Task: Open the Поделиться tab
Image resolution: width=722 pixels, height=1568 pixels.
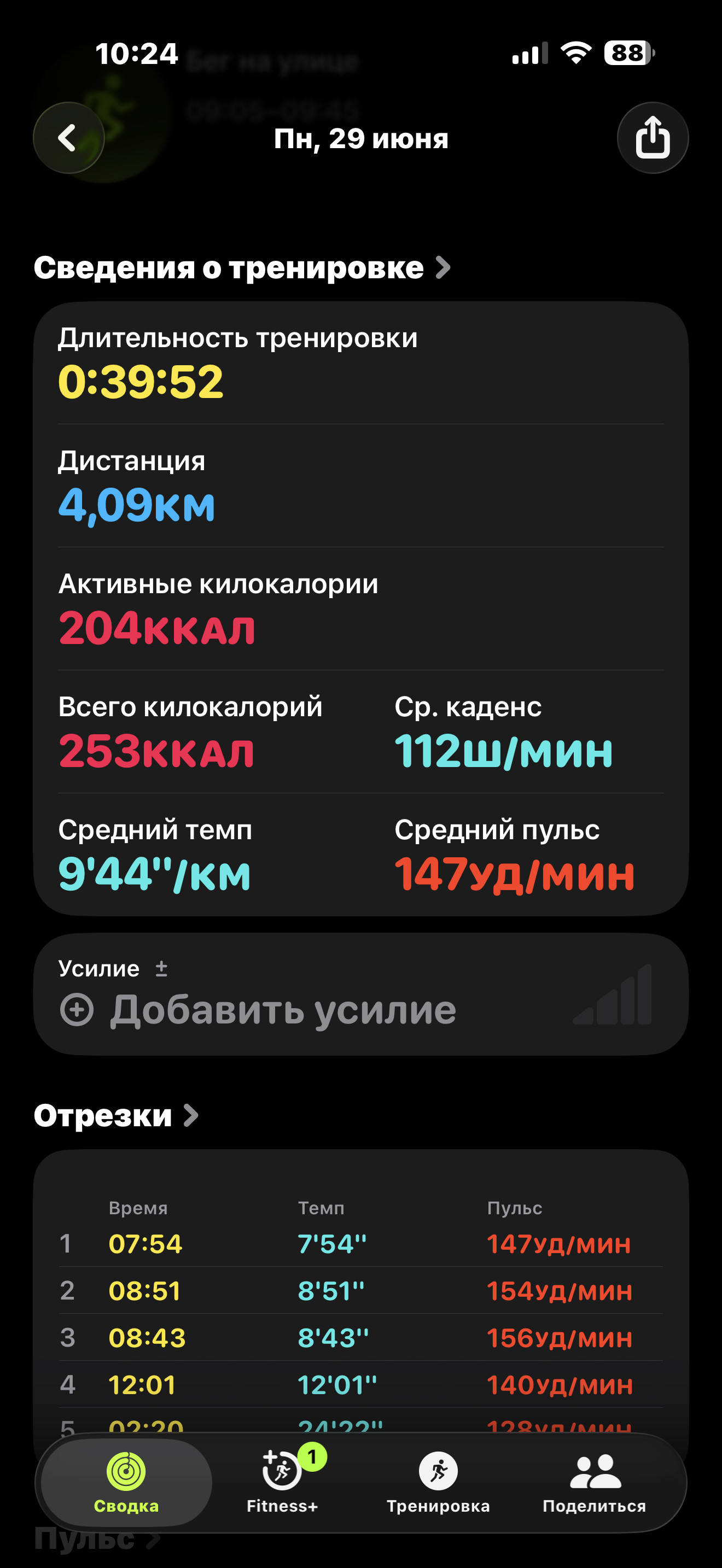Action: [x=595, y=1482]
